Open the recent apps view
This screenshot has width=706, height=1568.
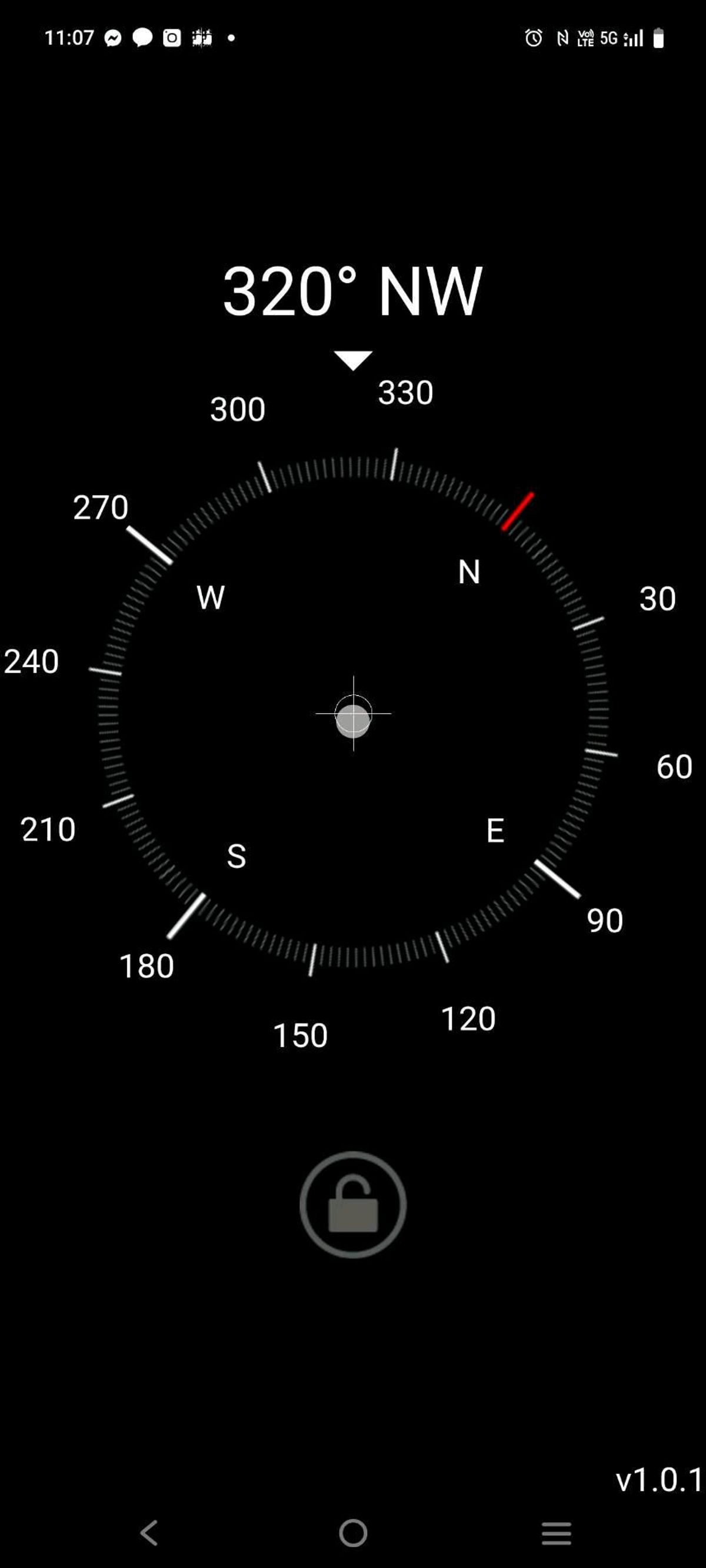coord(556,1533)
